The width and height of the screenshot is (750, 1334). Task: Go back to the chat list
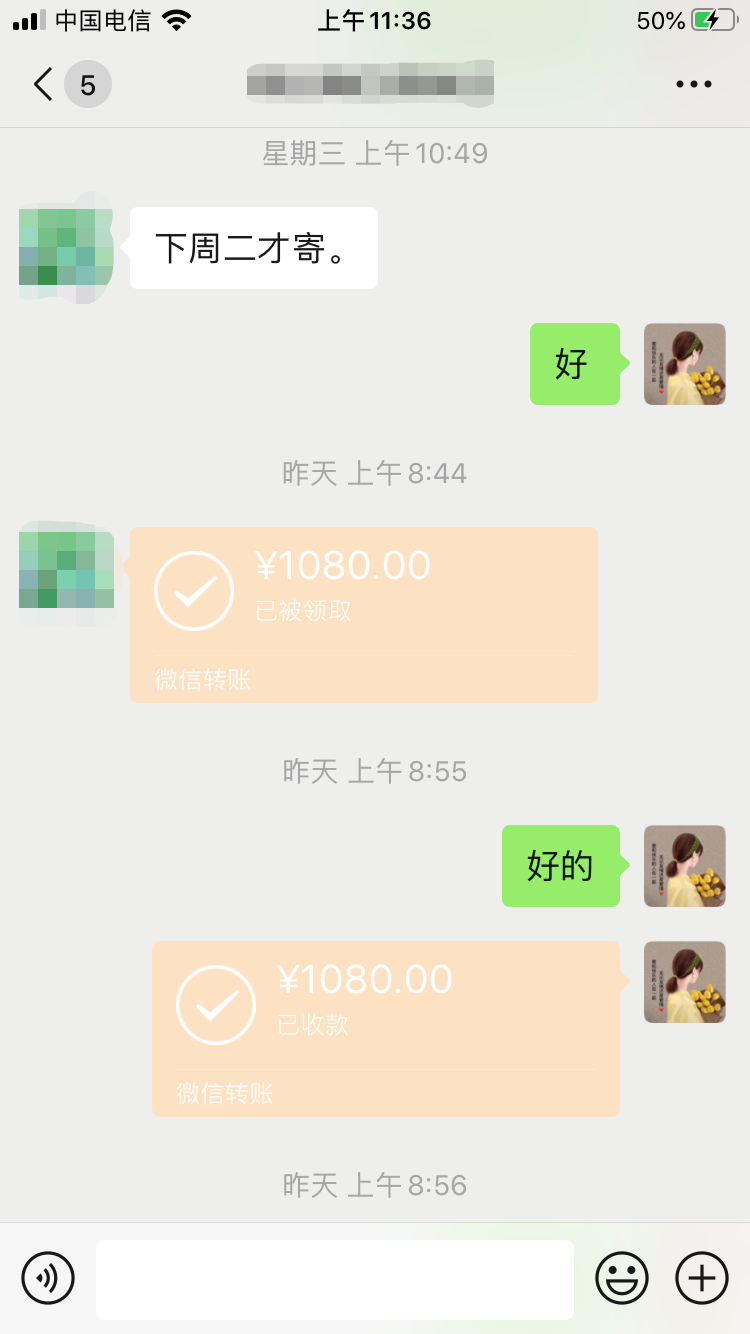(x=44, y=85)
